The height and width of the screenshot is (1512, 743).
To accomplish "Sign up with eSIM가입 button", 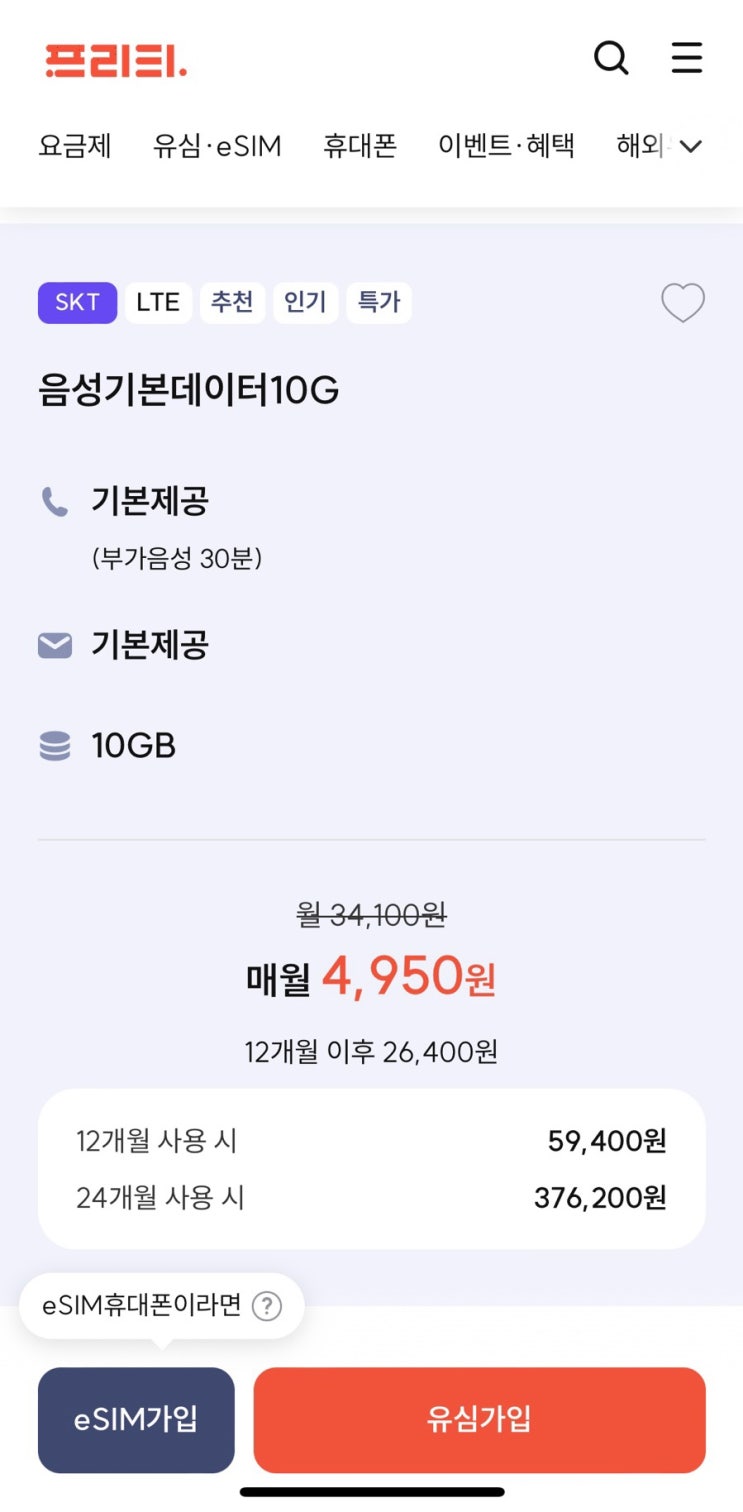I will pos(136,1419).
